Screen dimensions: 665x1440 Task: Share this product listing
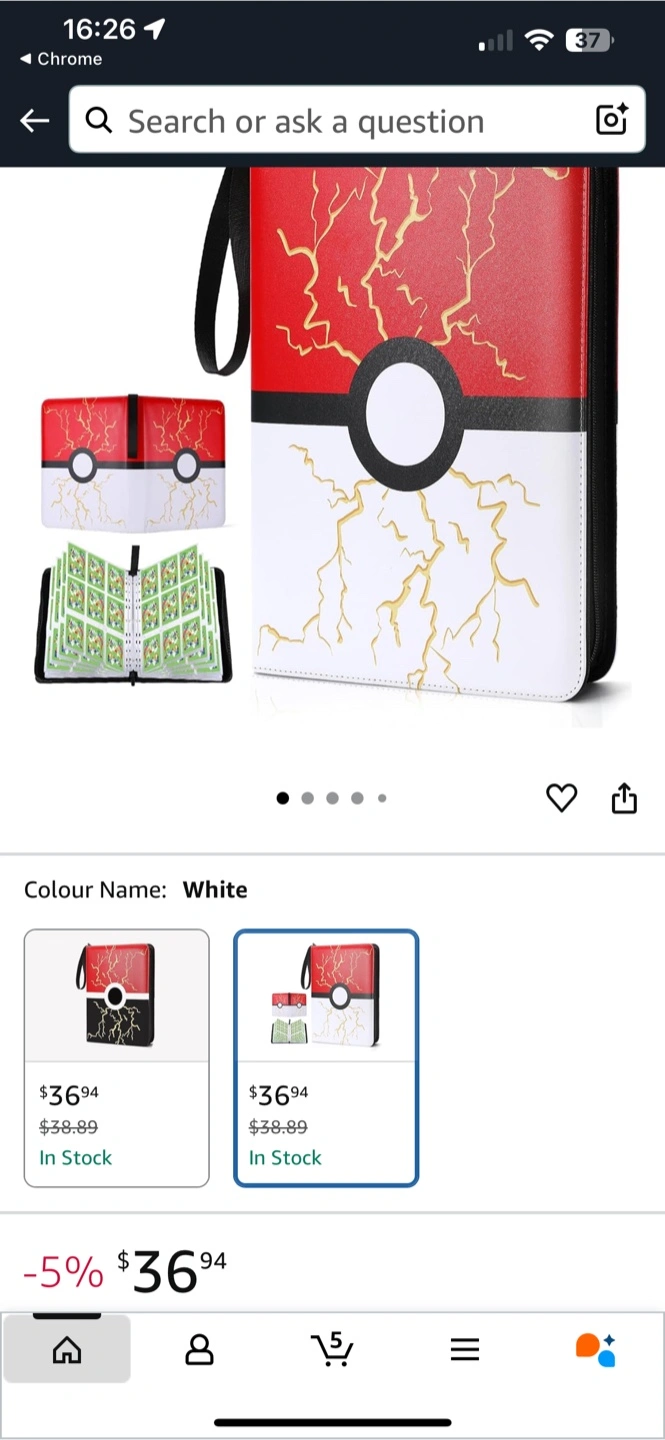pyautogui.click(x=624, y=798)
